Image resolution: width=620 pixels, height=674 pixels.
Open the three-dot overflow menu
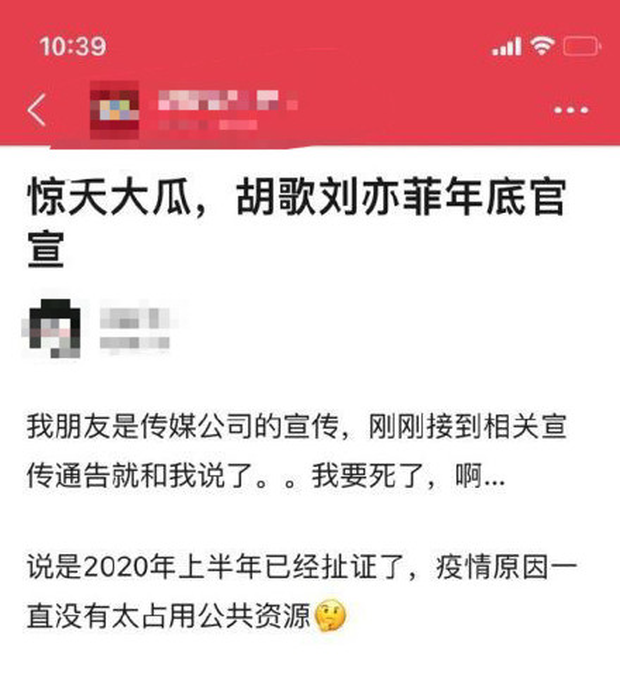(x=570, y=109)
